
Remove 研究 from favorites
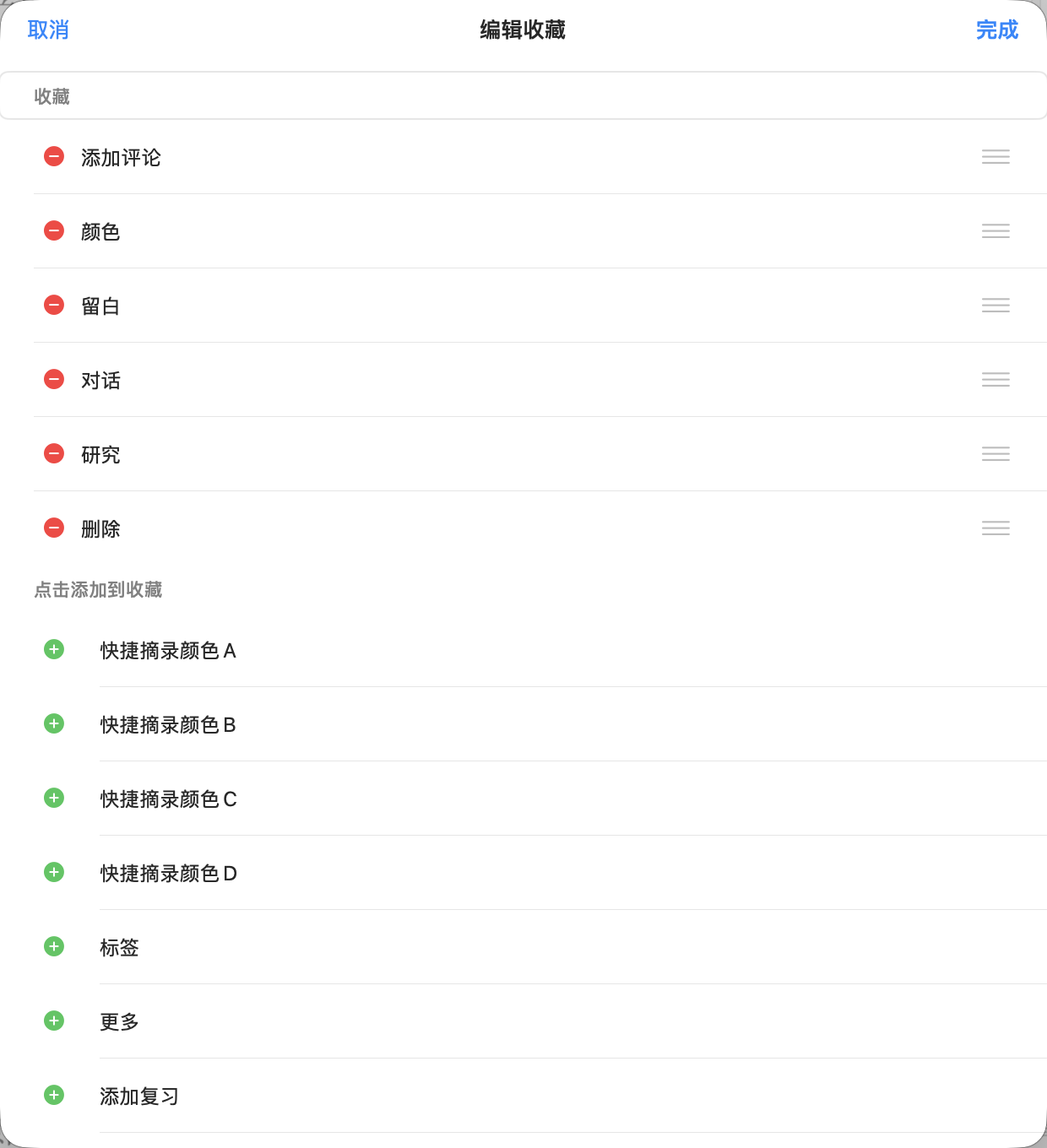(x=54, y=454)
